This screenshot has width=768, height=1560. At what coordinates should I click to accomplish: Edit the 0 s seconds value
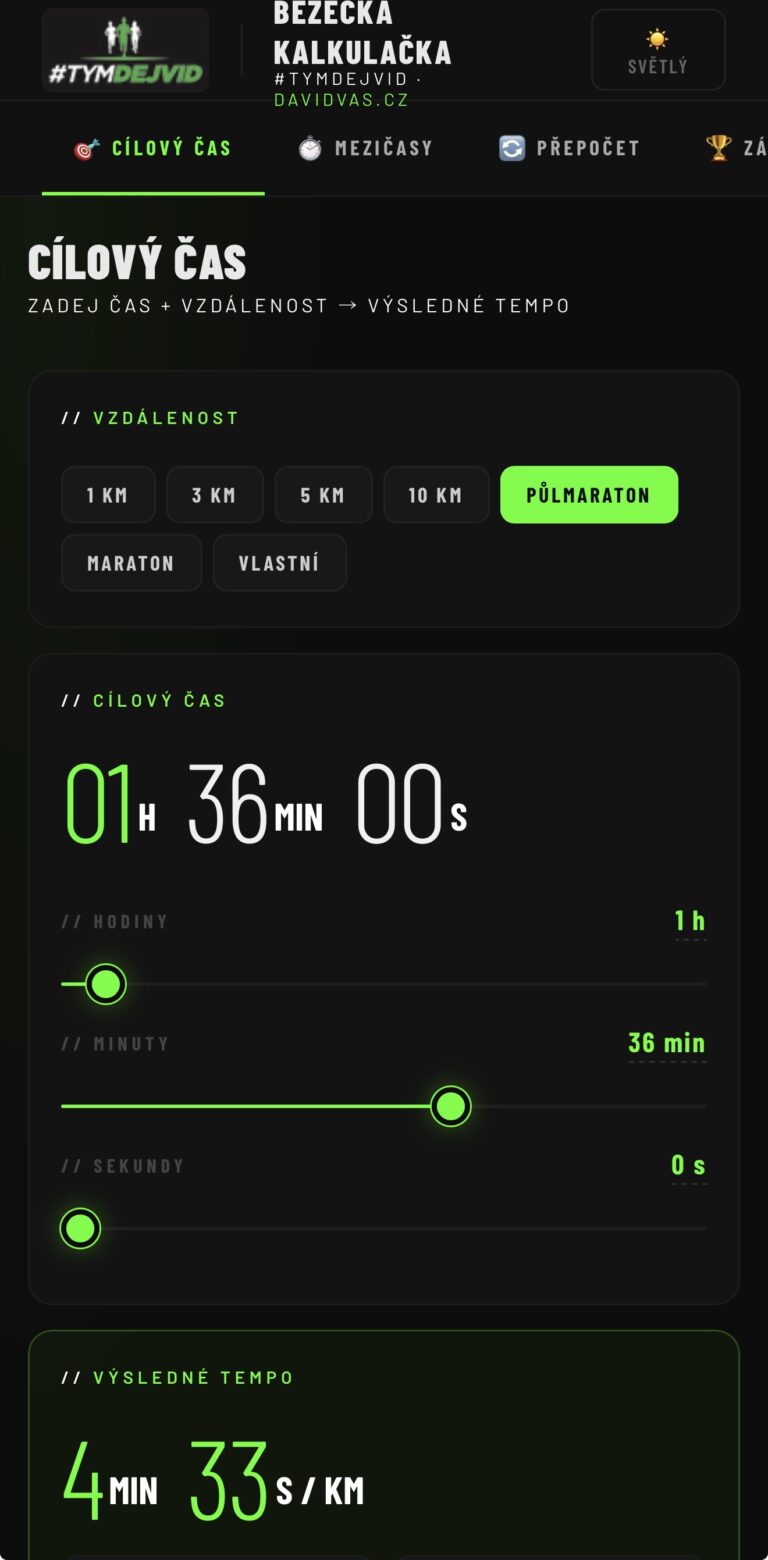[689, 1165]
